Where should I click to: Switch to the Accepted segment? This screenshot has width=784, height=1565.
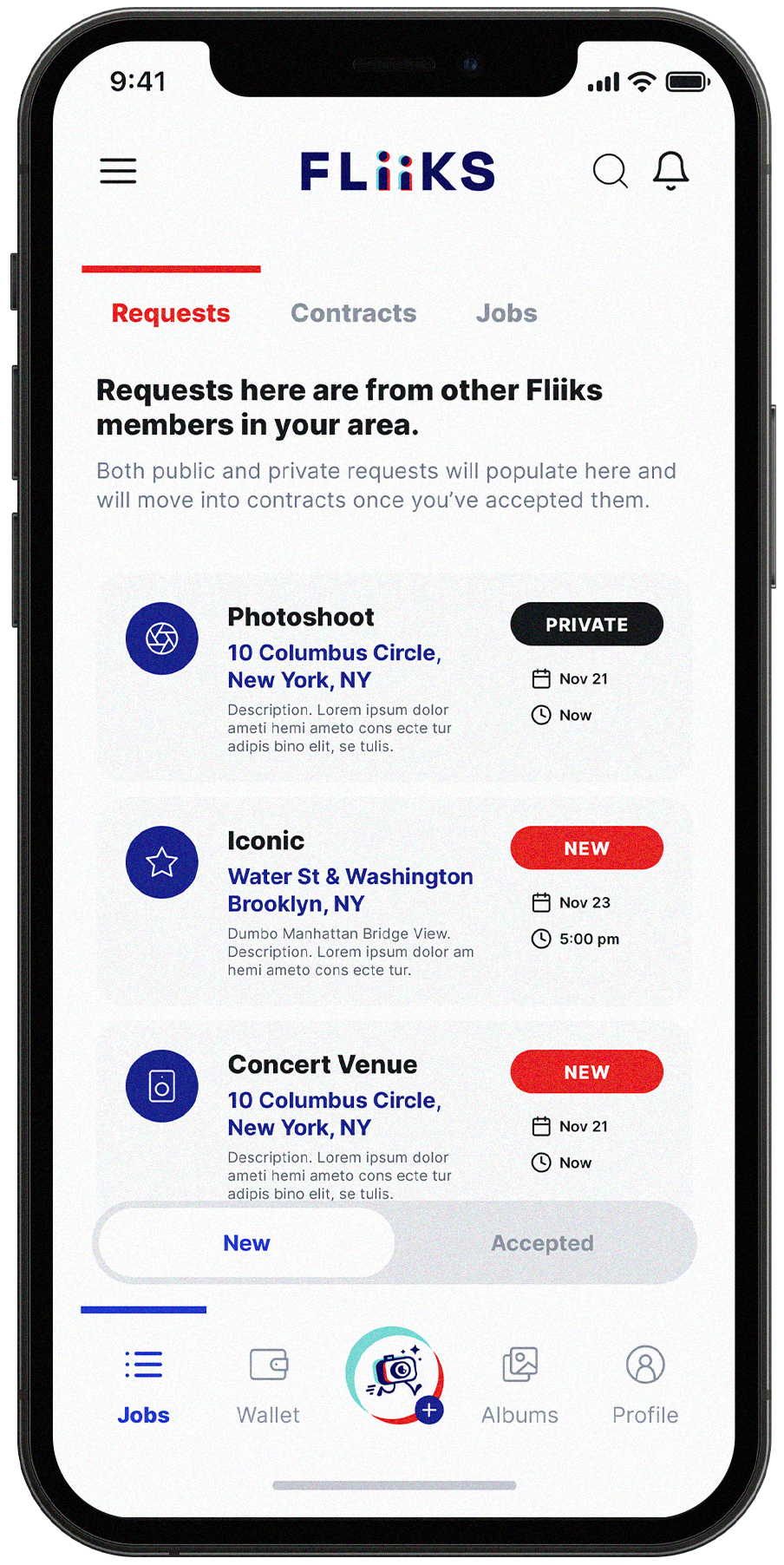542,1243
